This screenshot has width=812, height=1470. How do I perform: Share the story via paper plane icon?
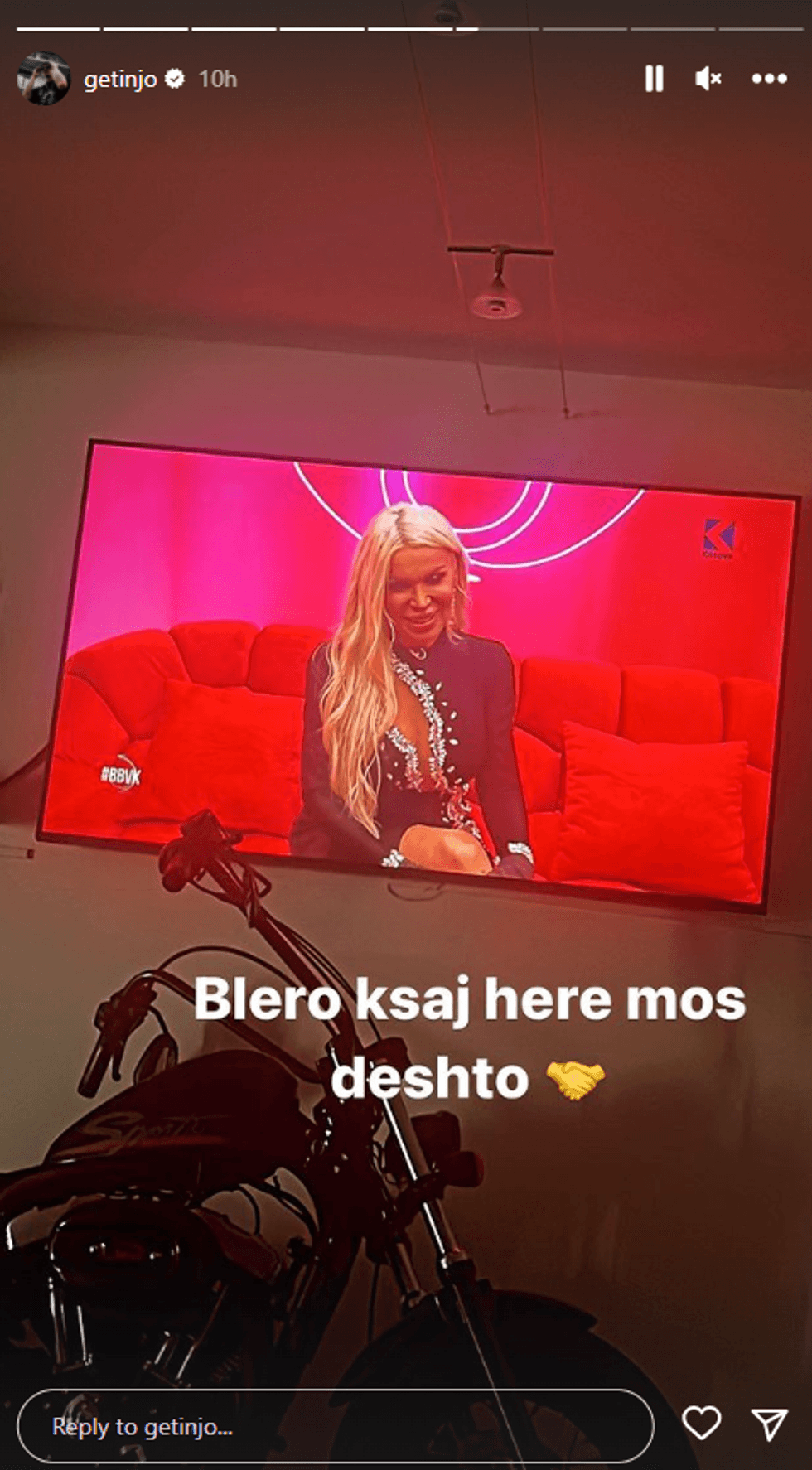pos(769,1424)
